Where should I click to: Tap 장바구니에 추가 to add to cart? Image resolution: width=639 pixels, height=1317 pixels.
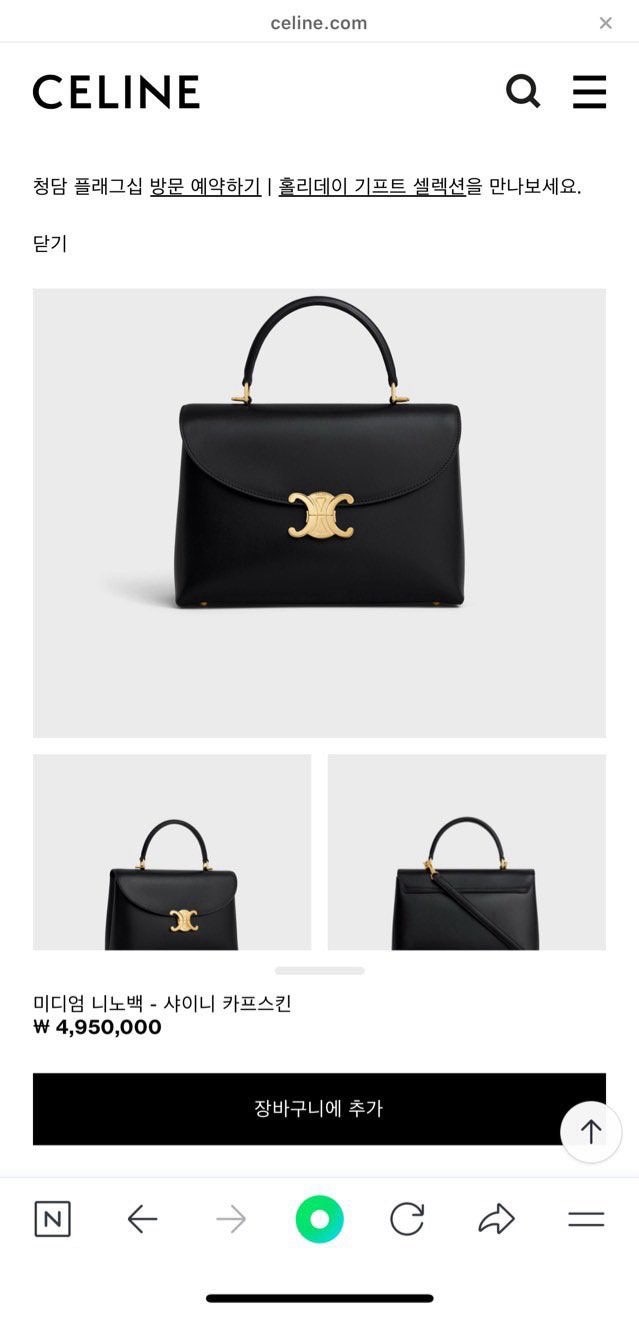(x=319, y=1108)
